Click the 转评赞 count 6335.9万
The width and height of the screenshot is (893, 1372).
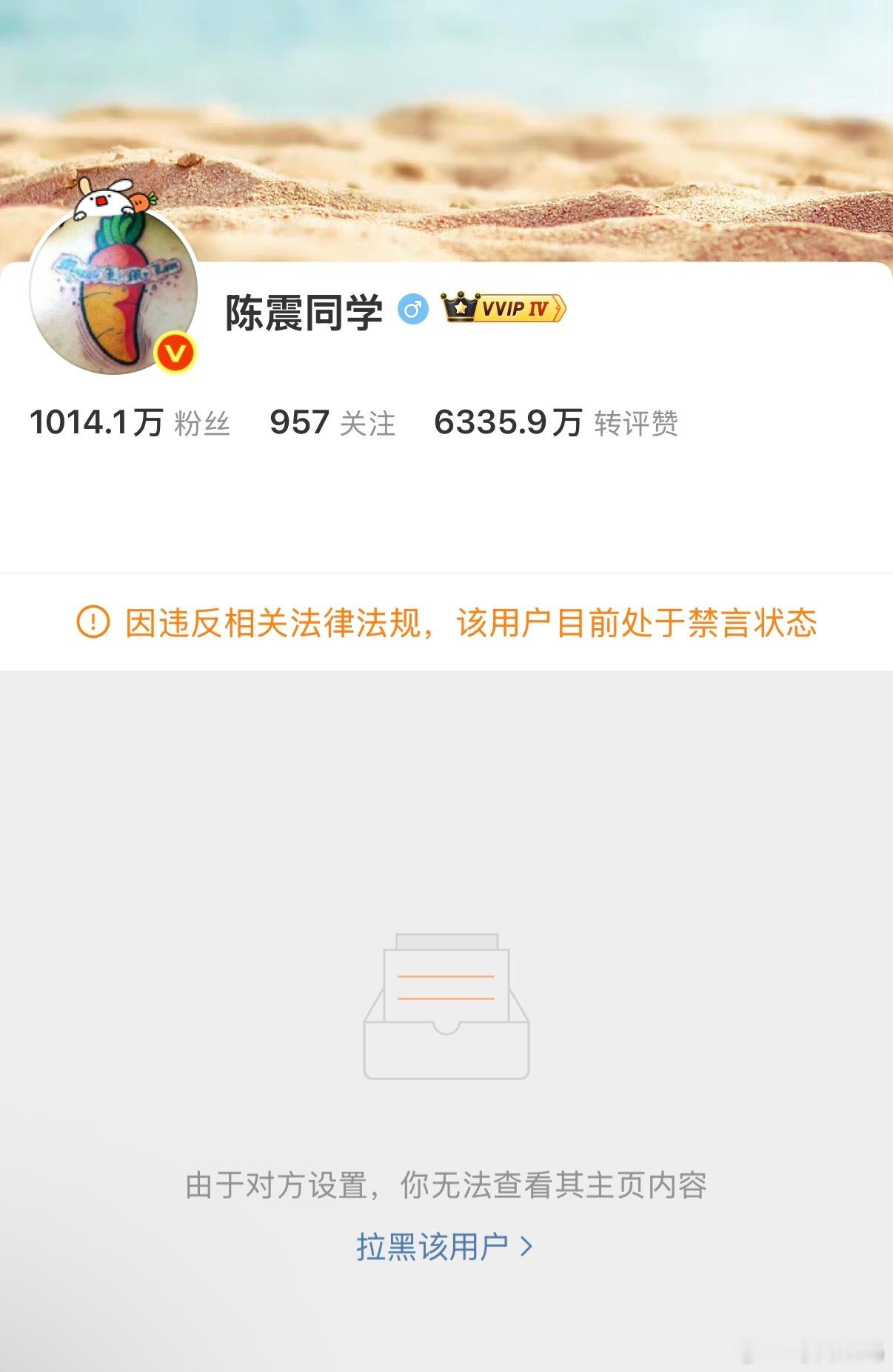[559, 421]
